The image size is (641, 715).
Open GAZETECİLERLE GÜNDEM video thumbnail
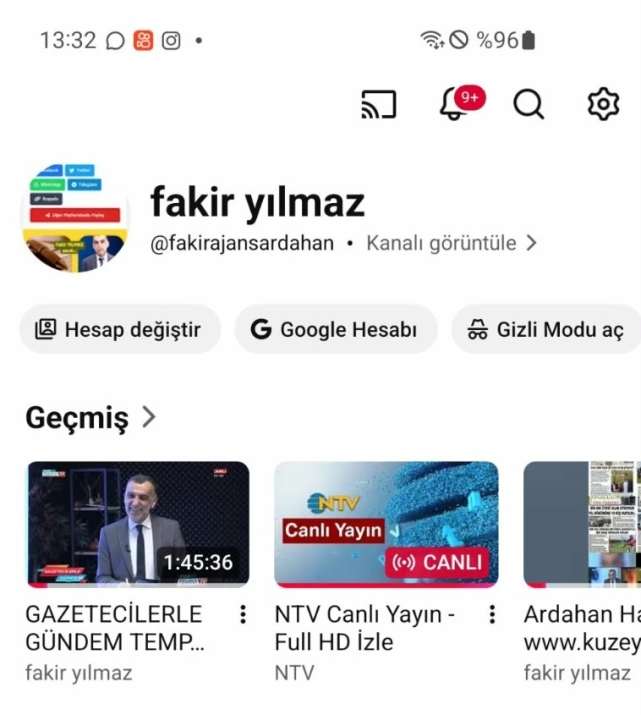point(137,523)
